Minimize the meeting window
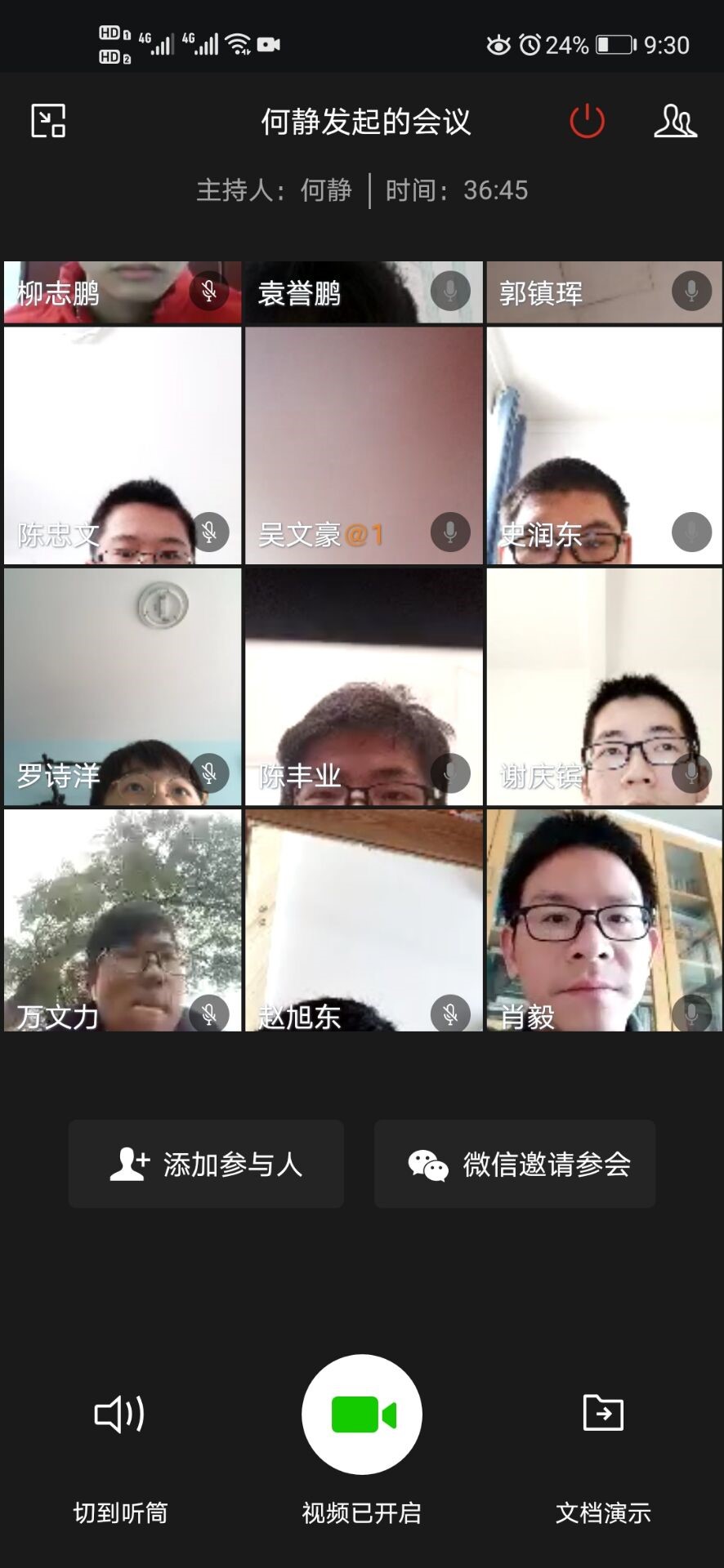The height and width of the screenshot is (1568, 724). point(48,122)
